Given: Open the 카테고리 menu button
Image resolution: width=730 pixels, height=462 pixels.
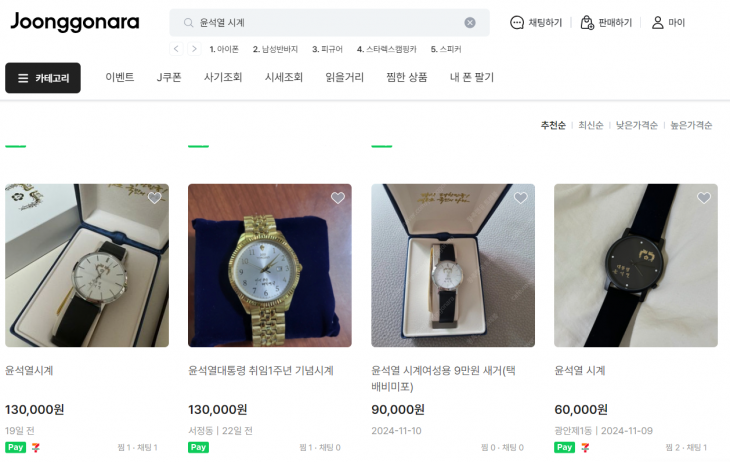Looking at the screenshot, I should 43,78.
